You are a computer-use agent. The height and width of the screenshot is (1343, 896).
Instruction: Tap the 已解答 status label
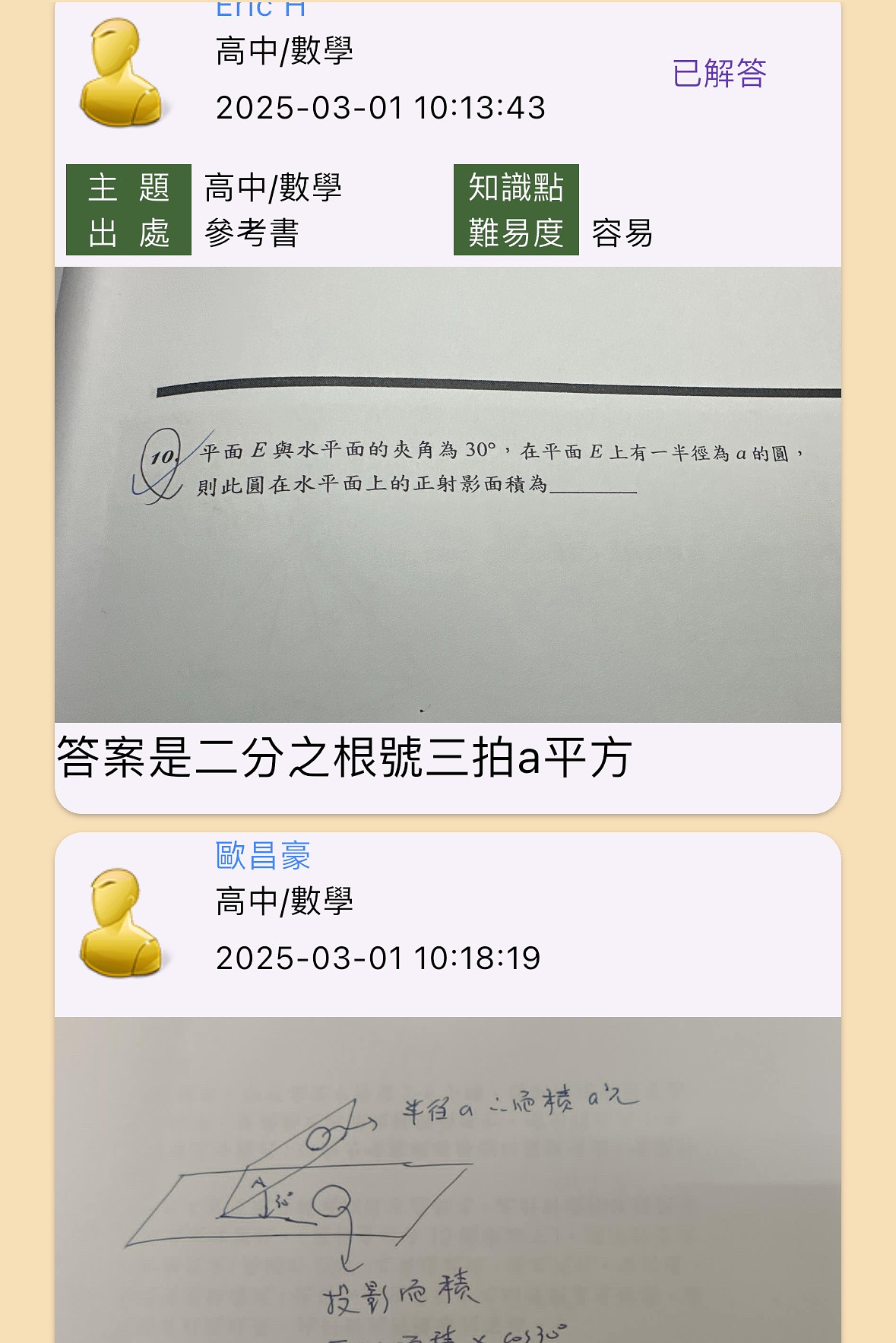pos(719,74)
